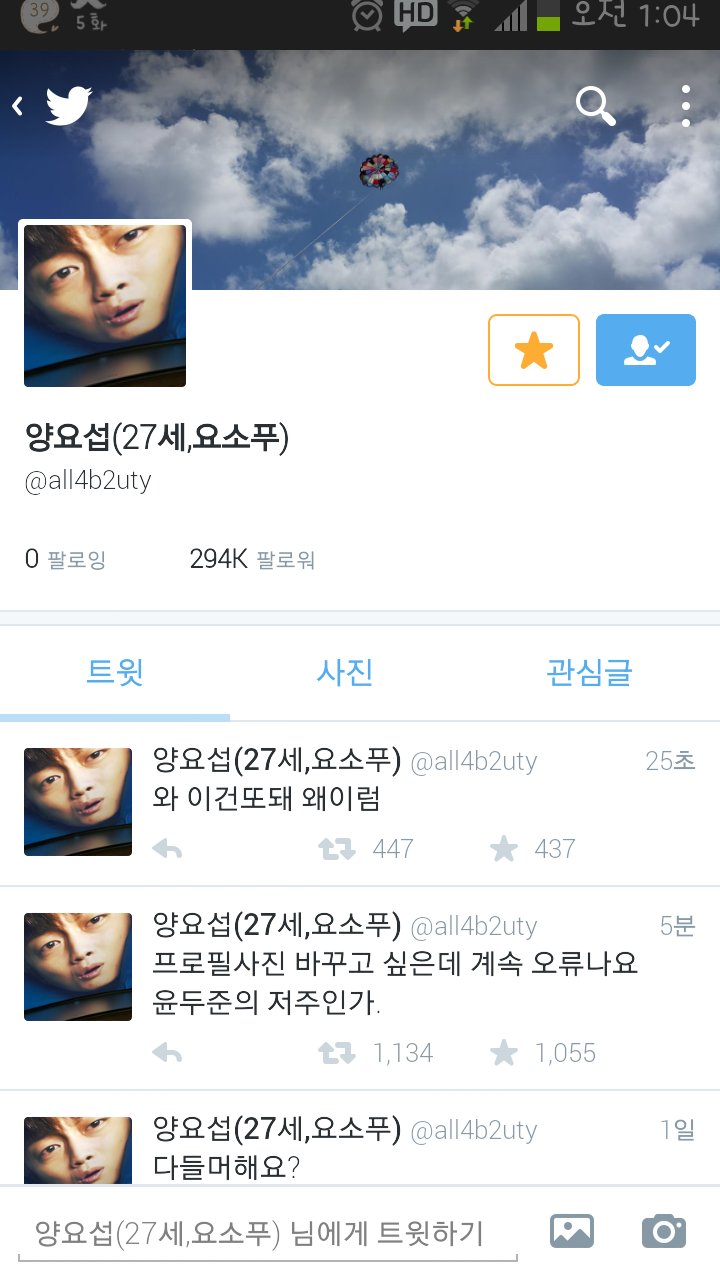Screen dimensions: 720x1280
Task: Attach a photo with the gallery icon
Action: (x=572, y=1231)
